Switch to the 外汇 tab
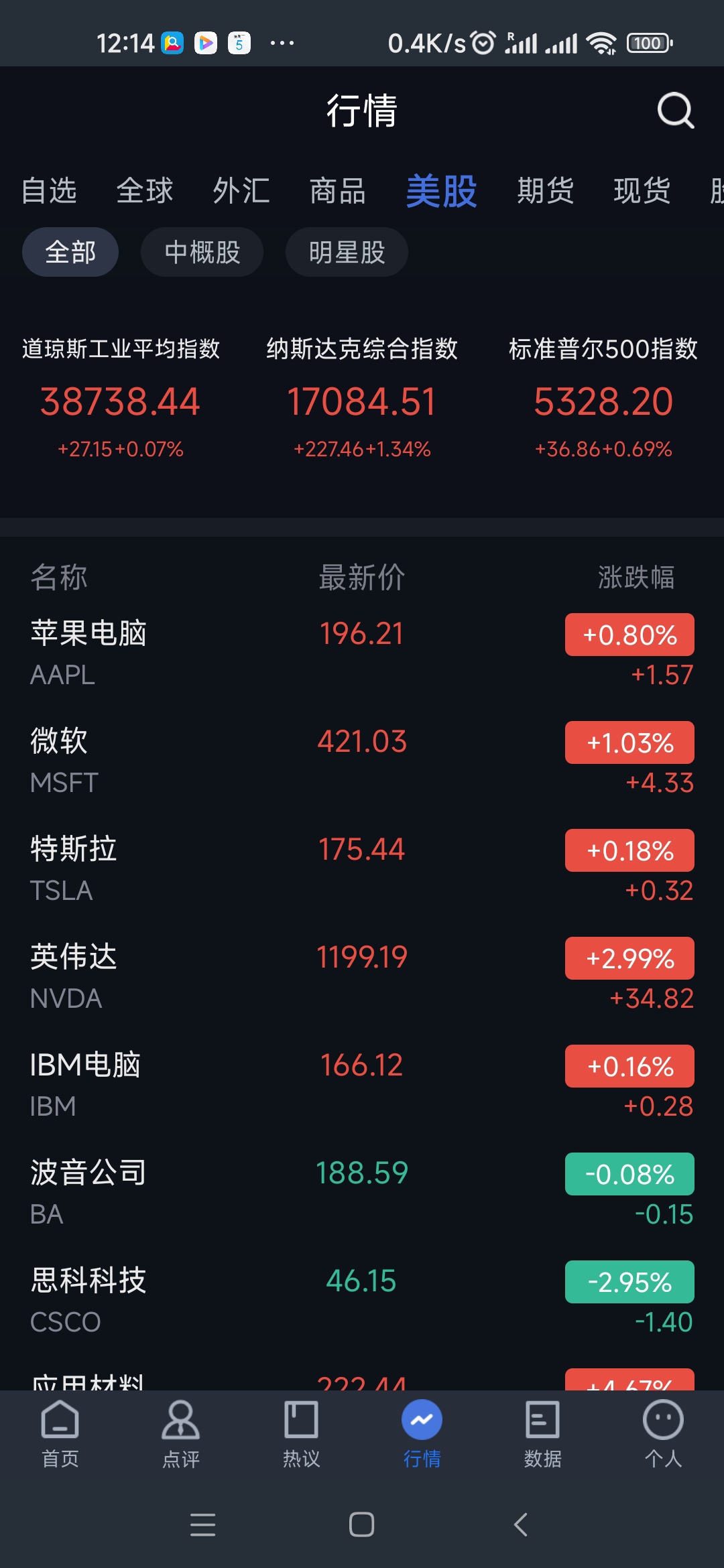This screenshot has height=1568, width=724. (x=241, y=191)
